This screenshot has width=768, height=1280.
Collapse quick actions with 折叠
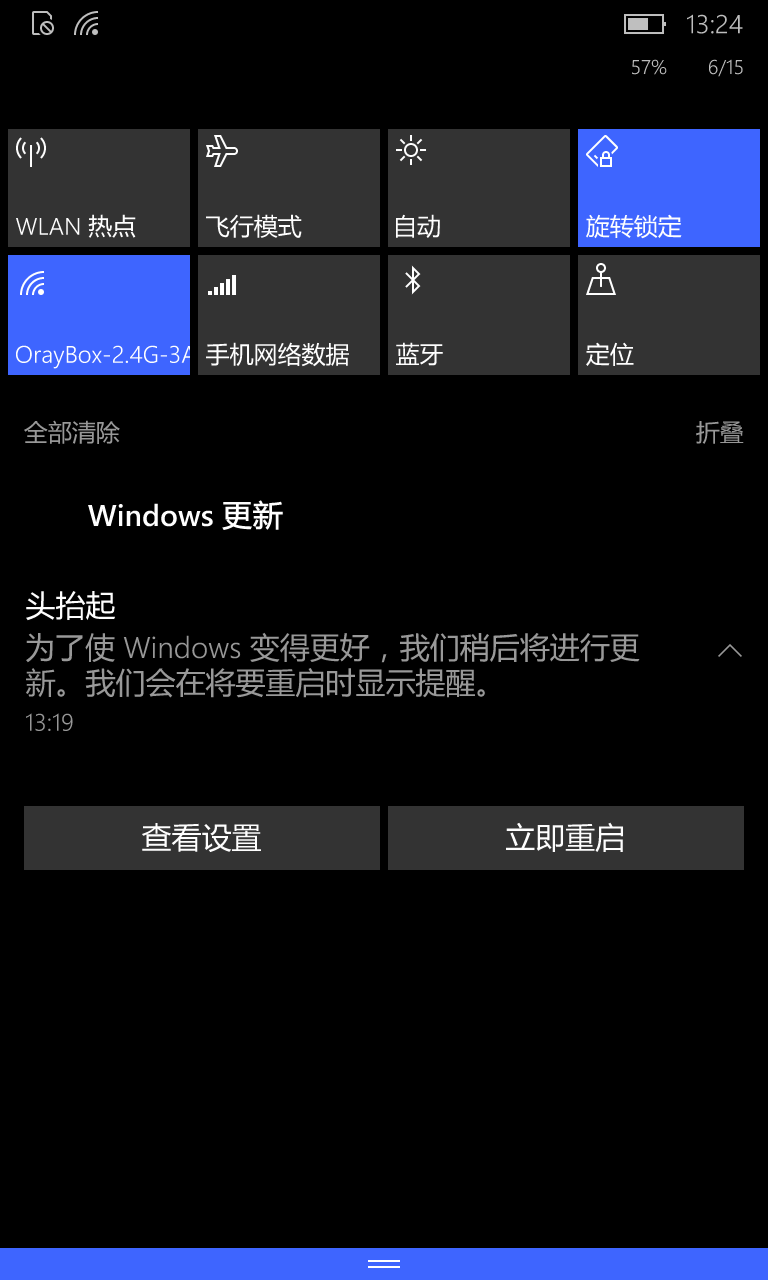point(719,433)
